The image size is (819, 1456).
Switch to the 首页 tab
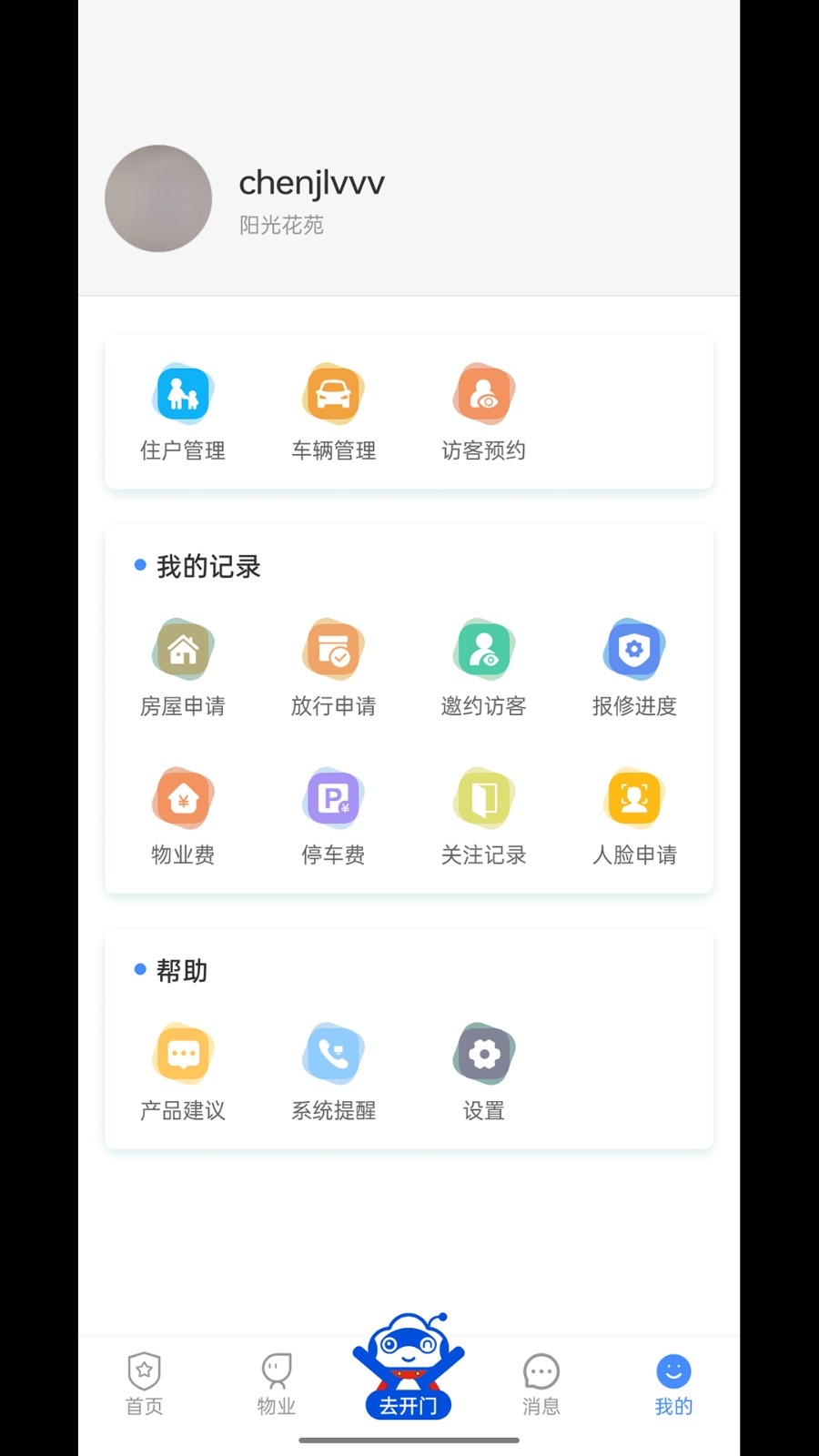144,1384
